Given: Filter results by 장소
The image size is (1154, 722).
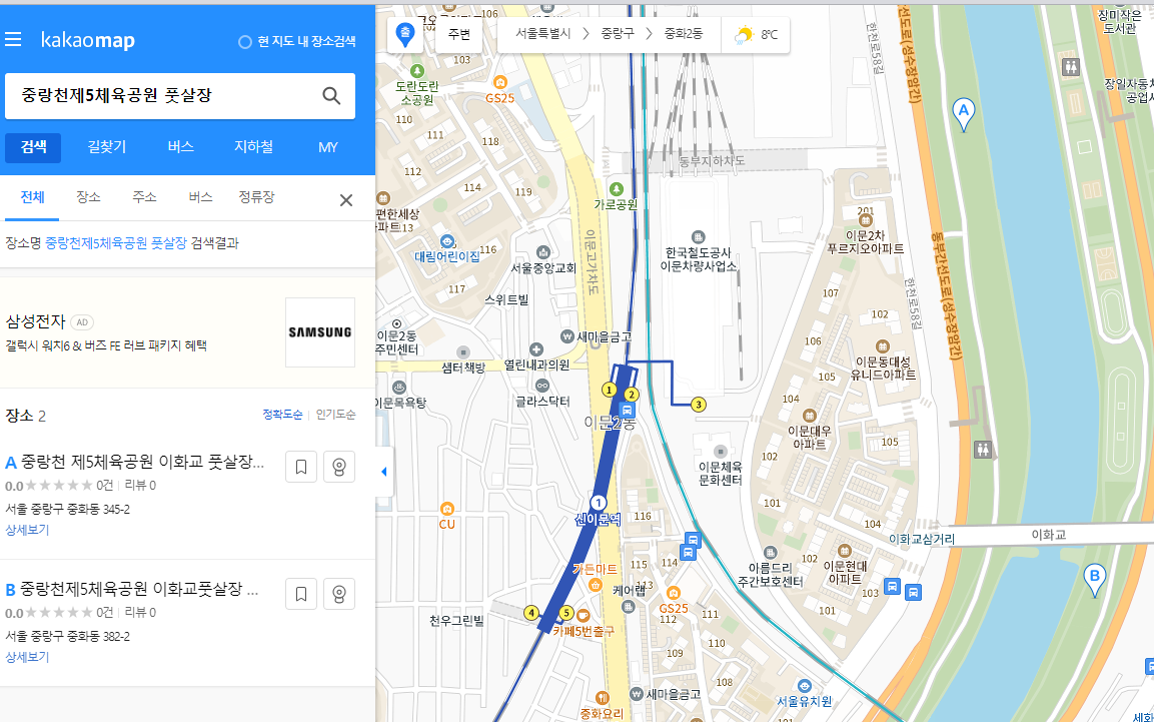Looking at the screenshot, I should pyautogui.click(x=88, y=197).
